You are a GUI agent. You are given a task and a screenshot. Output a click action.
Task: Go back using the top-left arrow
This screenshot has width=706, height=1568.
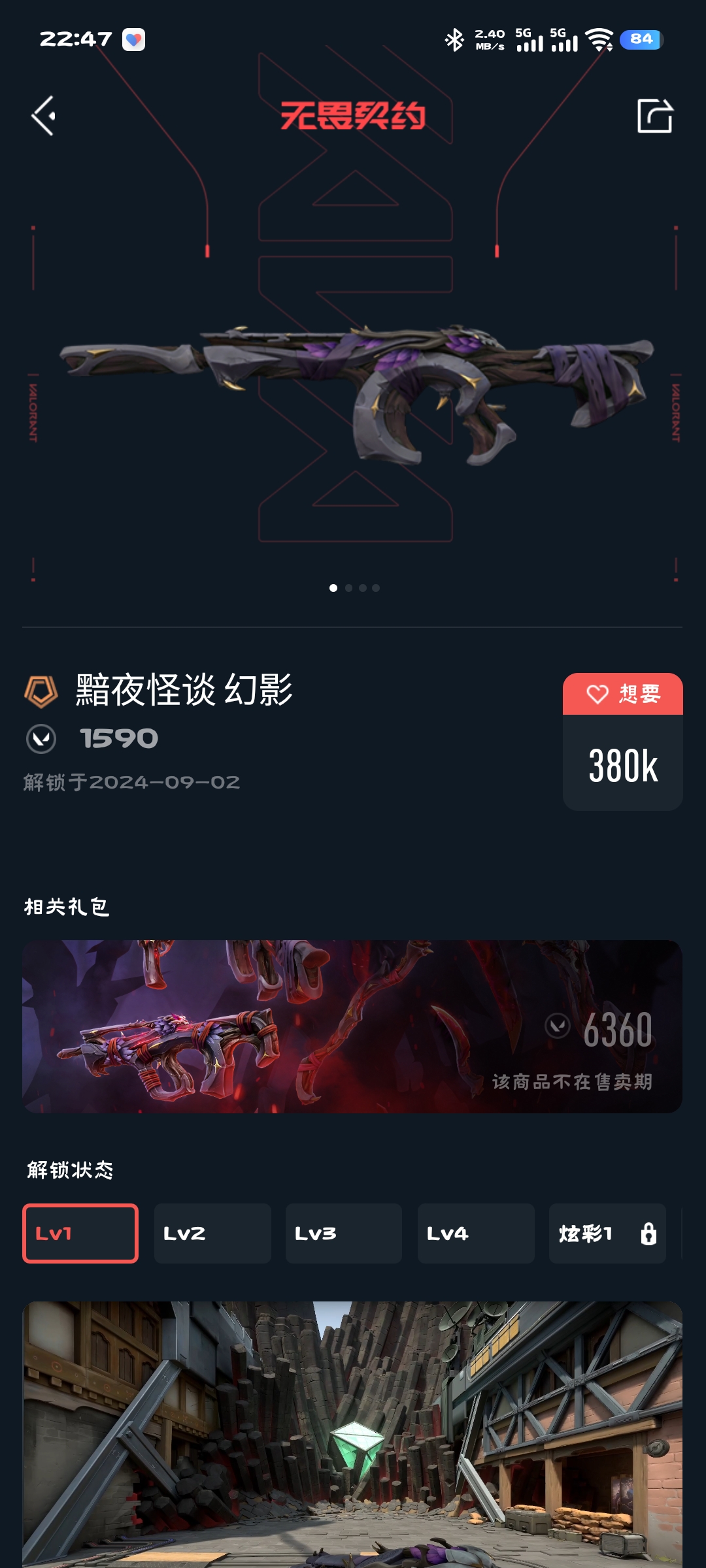[43, 116]
